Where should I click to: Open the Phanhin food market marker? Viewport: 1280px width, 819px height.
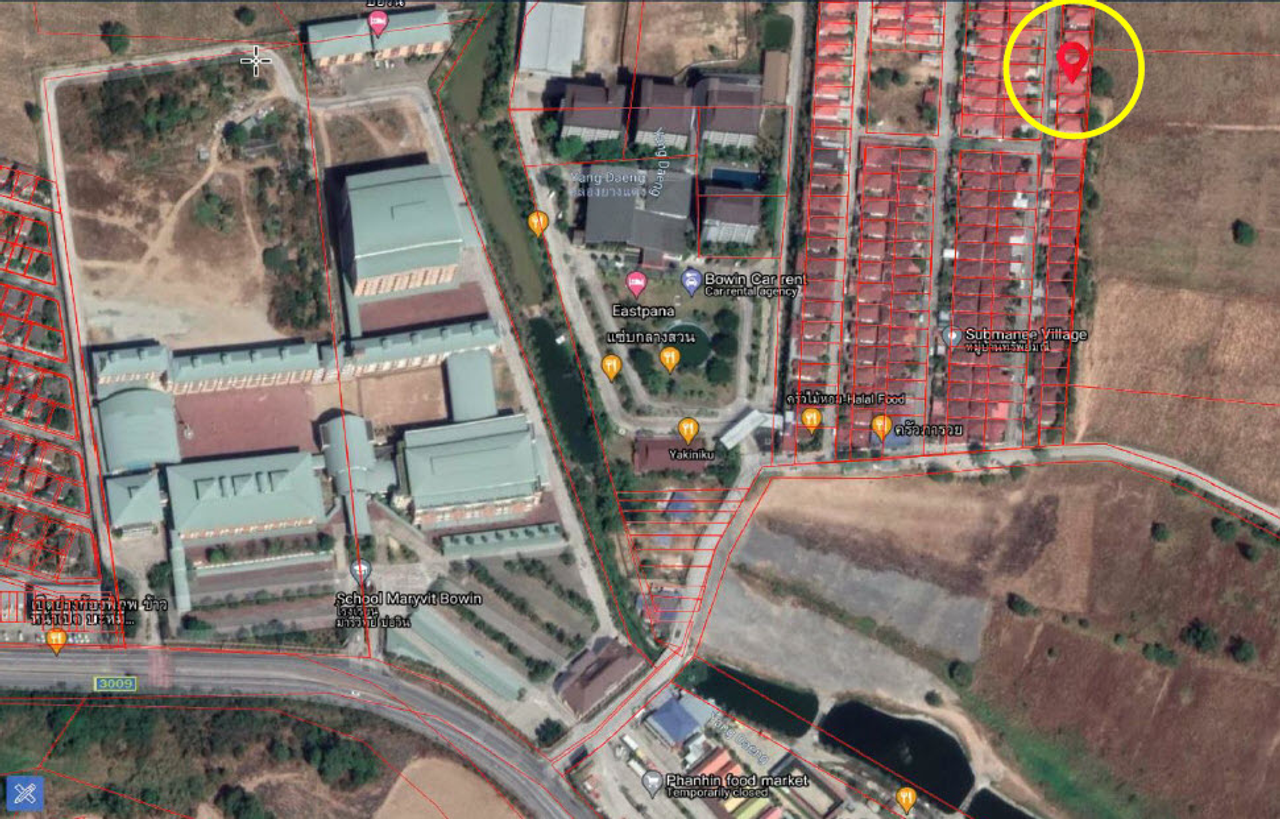click(x=652, y=782)
